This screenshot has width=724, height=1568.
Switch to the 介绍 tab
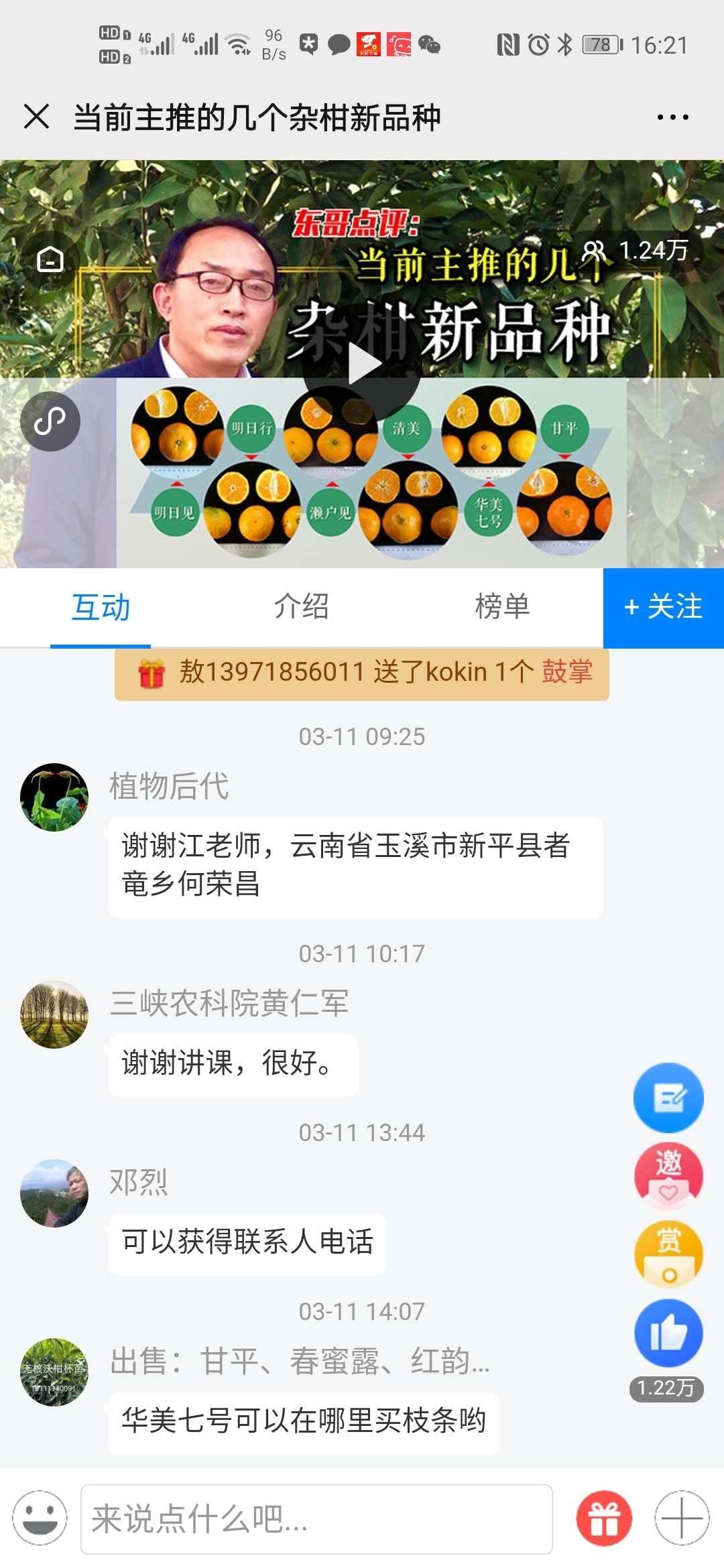click(x=301, y=607)
